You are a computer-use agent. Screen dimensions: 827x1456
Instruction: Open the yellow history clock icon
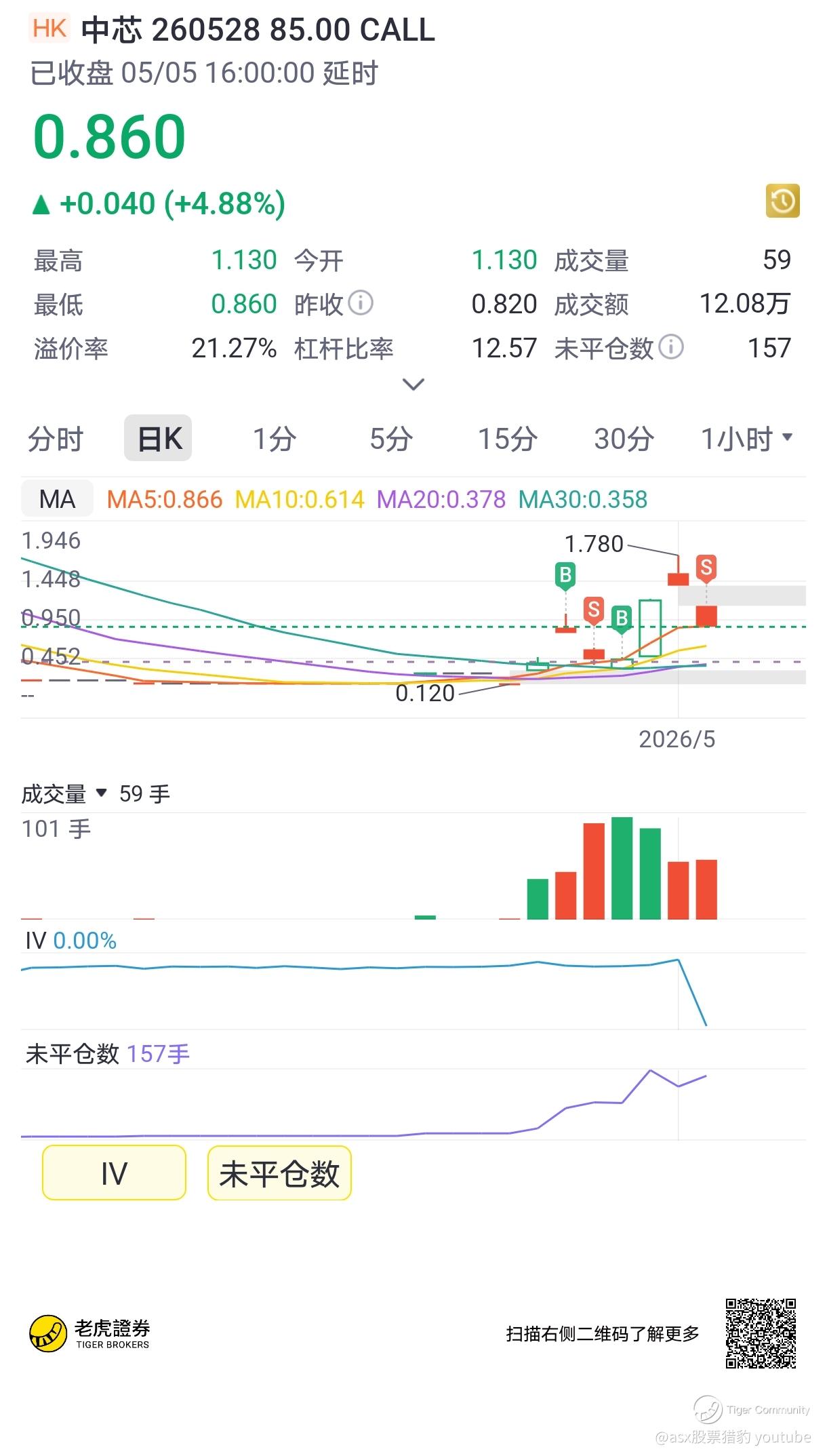coord(783,201)
